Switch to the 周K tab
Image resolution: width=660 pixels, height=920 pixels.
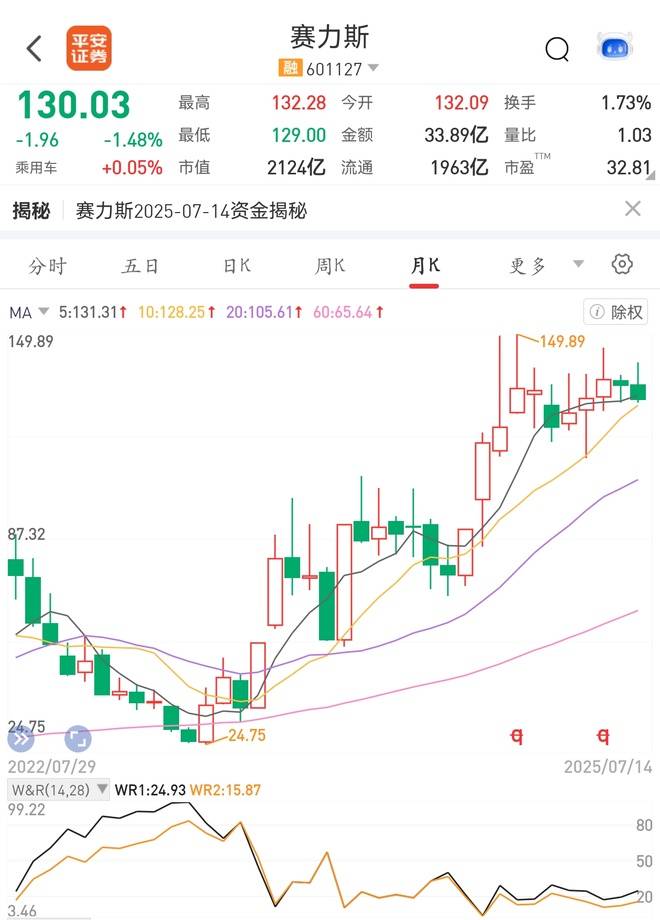[x=329, y=265]
